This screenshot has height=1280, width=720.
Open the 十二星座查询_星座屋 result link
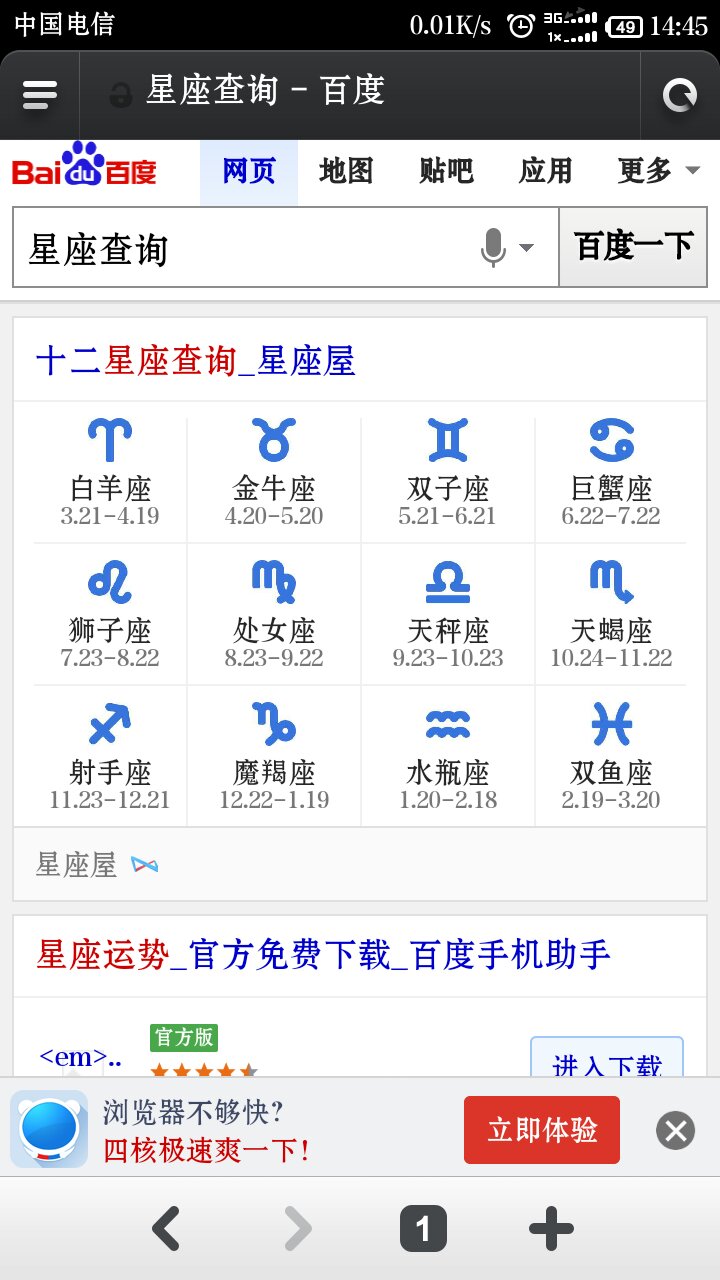point(196,361)
